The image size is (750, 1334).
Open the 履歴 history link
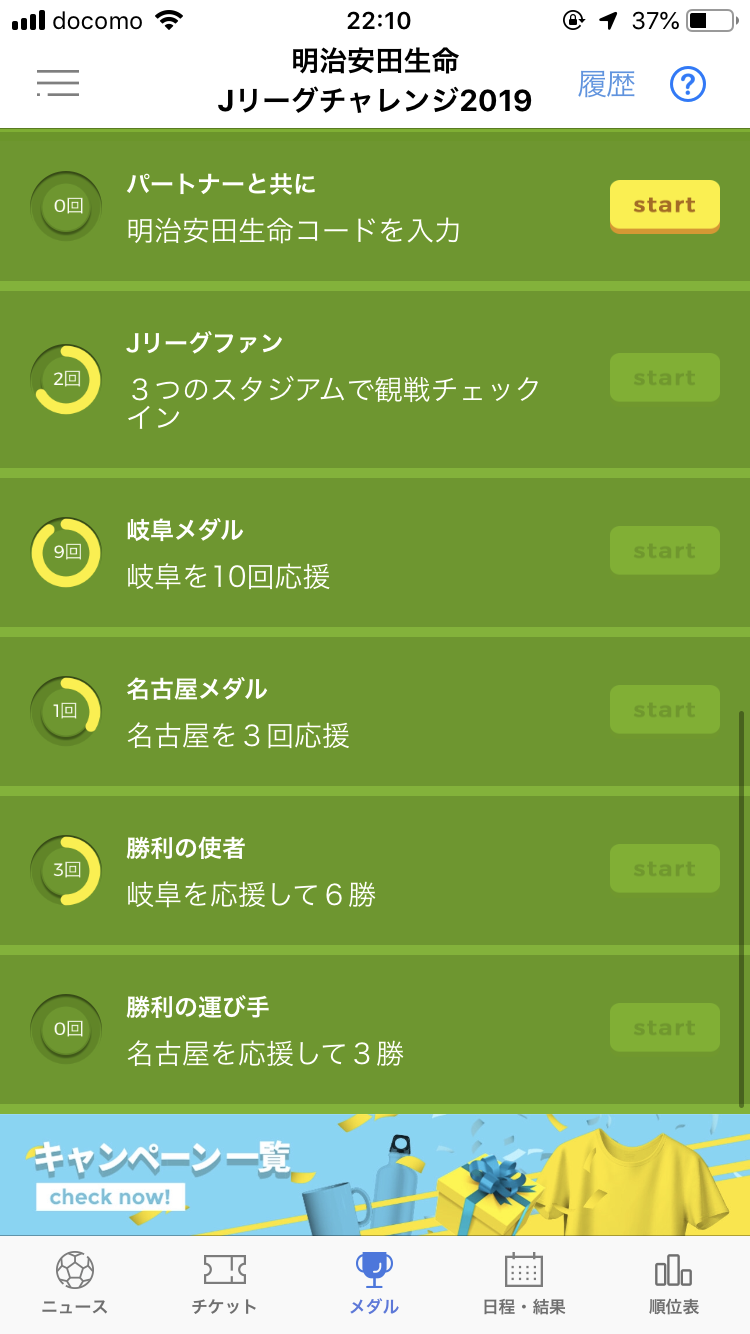606,84
